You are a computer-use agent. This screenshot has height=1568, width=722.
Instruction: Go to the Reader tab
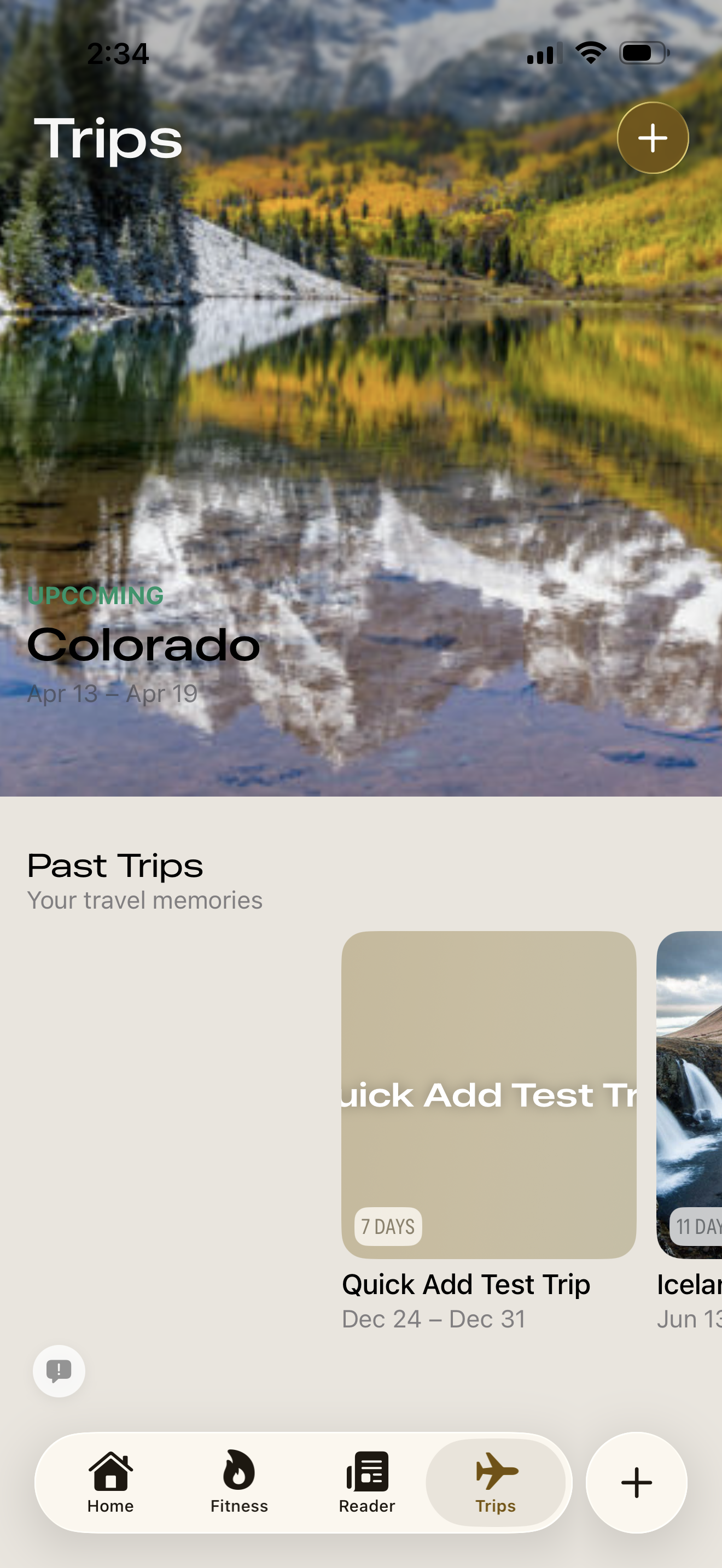(x=367, y=1483)
